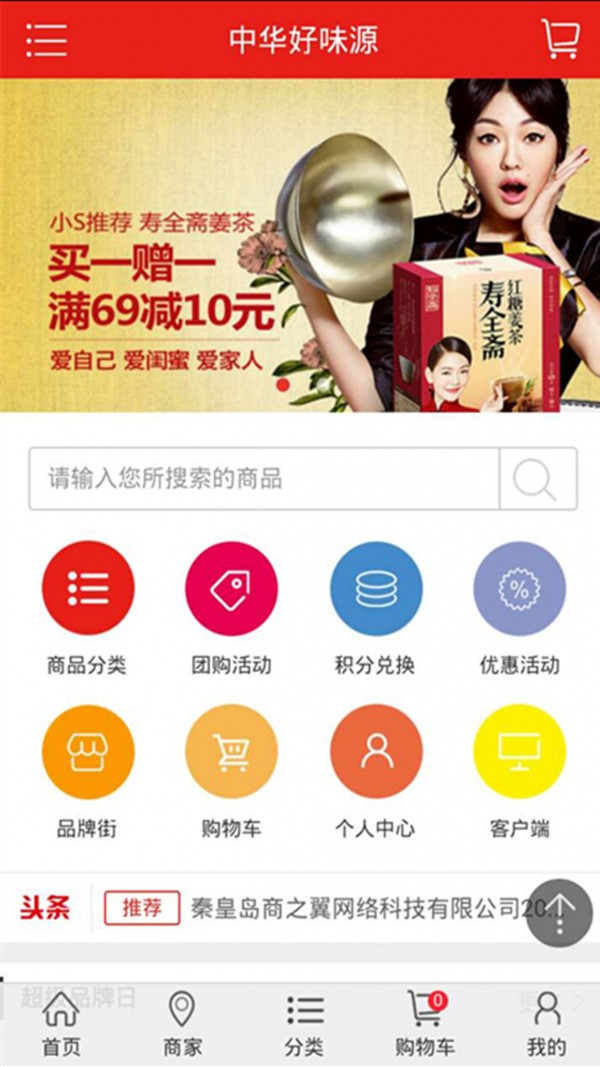Open the orange 购物车 grid shortcut
This screenshot has width=600, height=1067.
pyautogui.click(x=232, y=752)
